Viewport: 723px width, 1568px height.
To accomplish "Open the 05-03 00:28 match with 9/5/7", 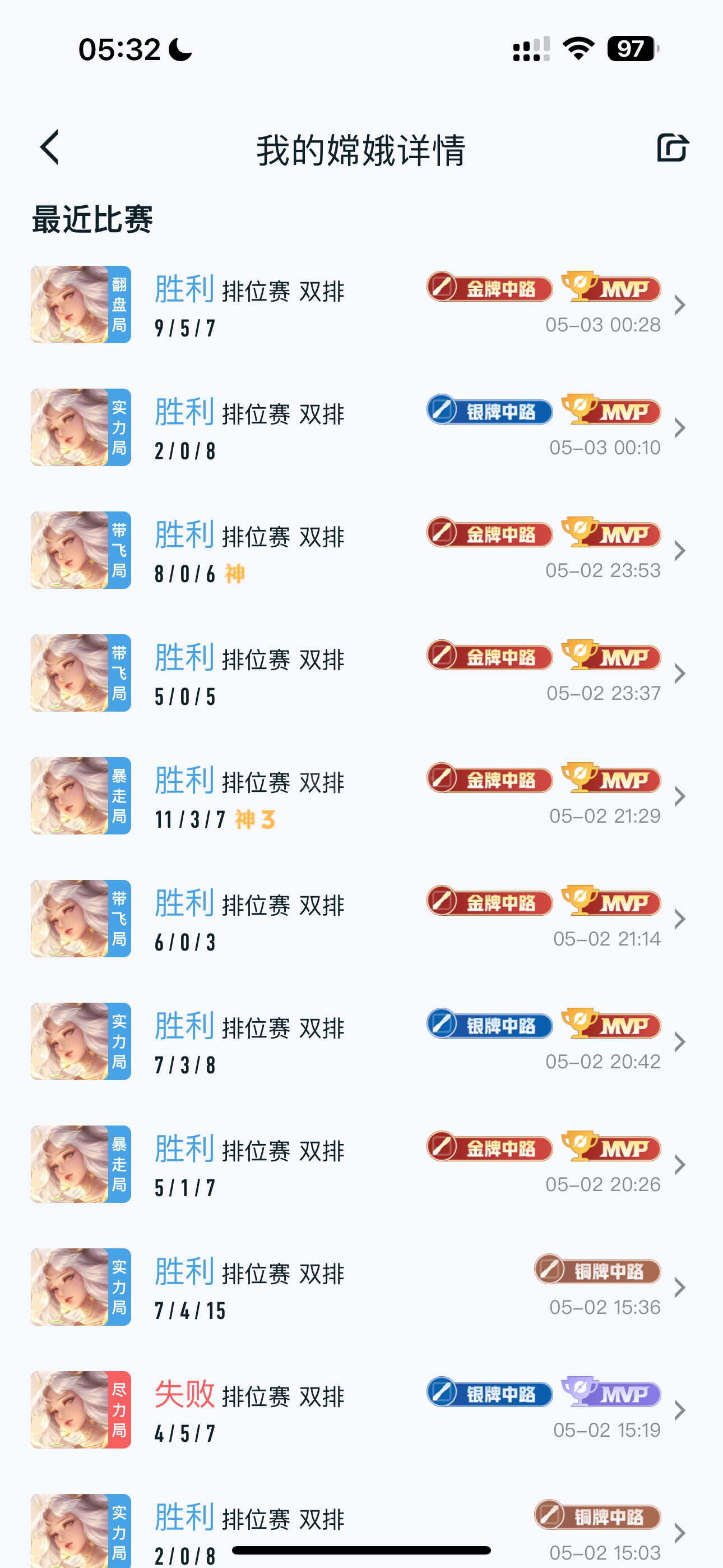I will pyautogui.click(x=361, y=305).
